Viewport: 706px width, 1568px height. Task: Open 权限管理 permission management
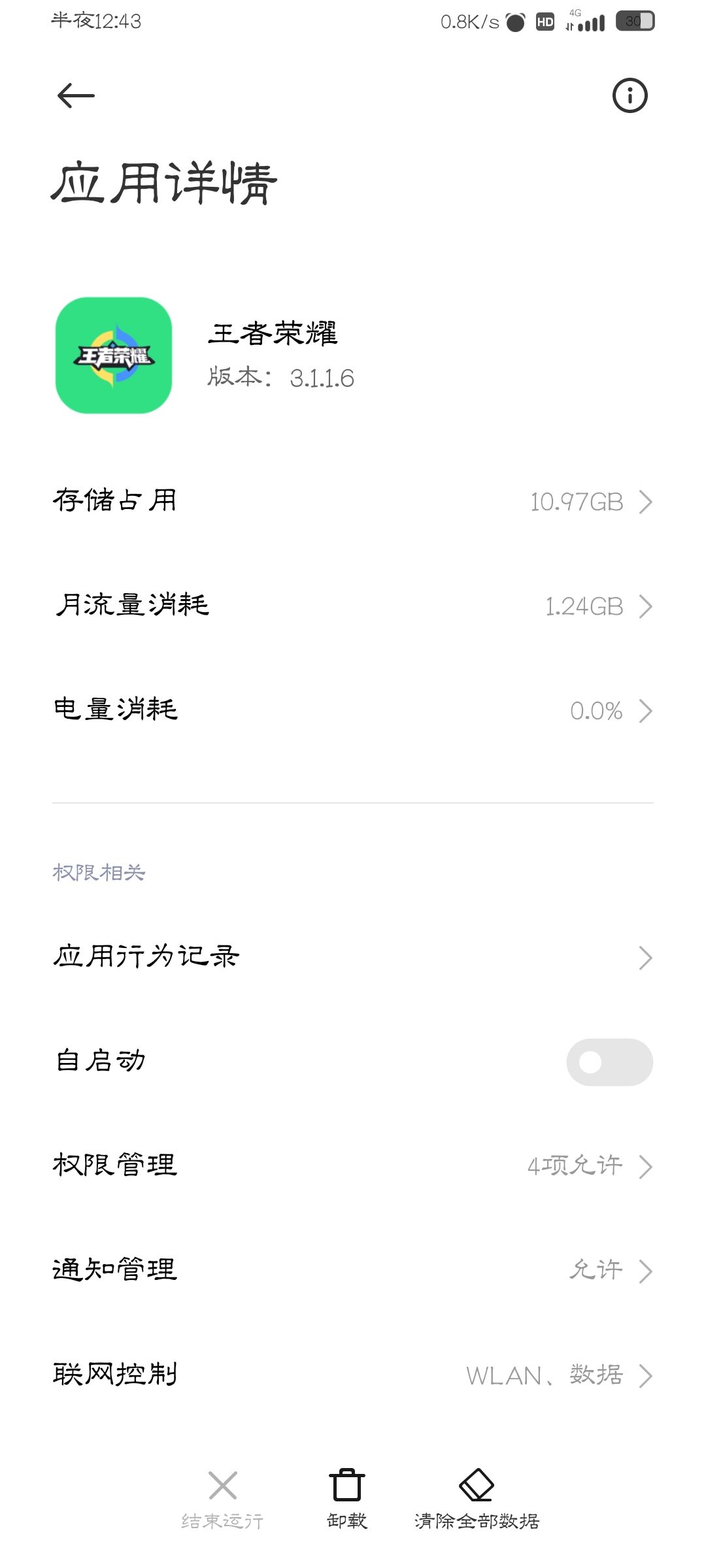(x=353, y=1167)
